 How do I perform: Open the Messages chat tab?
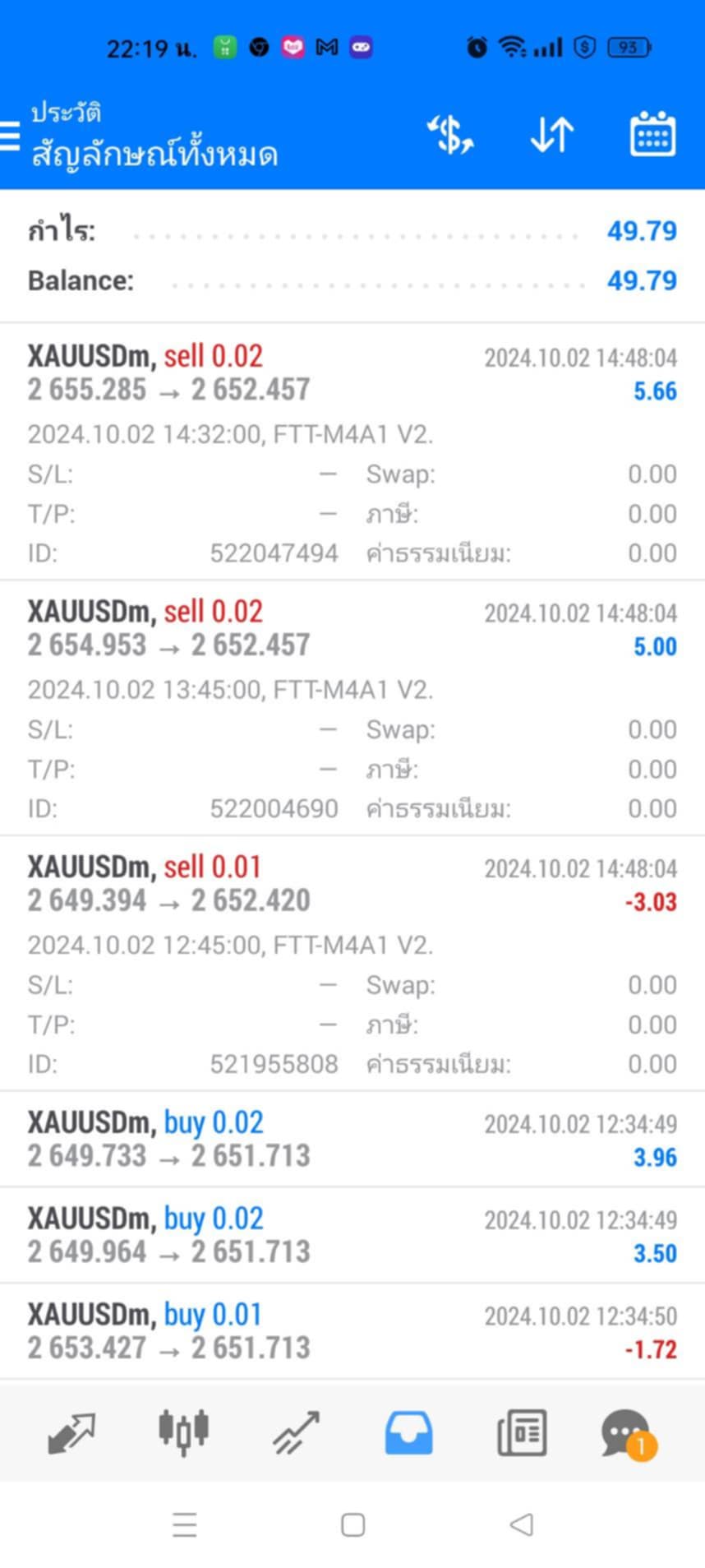coord(629,1435)
